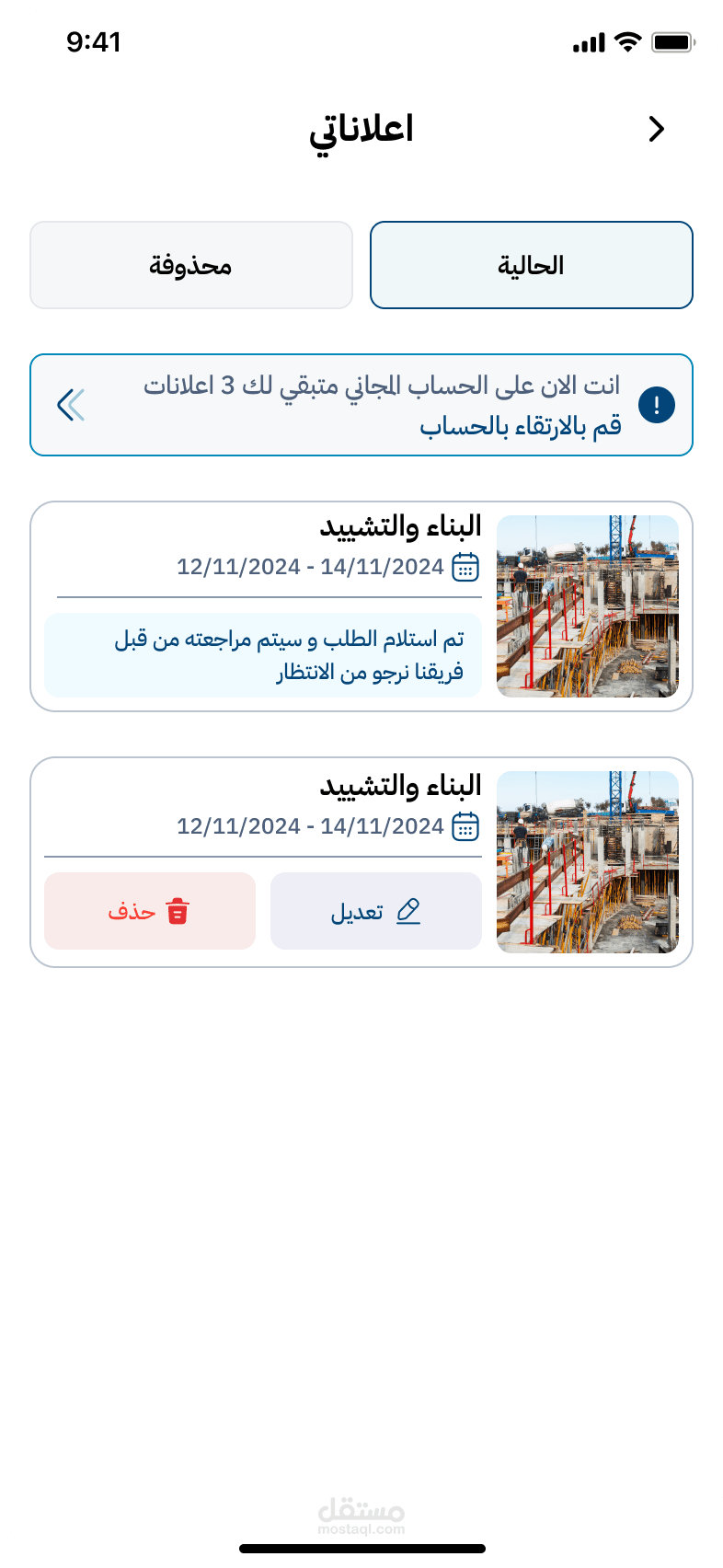The width and height of the screenshot is (723, 1568).
Task: Switch to the الحالية tab
Action: [x=531, y=265]
